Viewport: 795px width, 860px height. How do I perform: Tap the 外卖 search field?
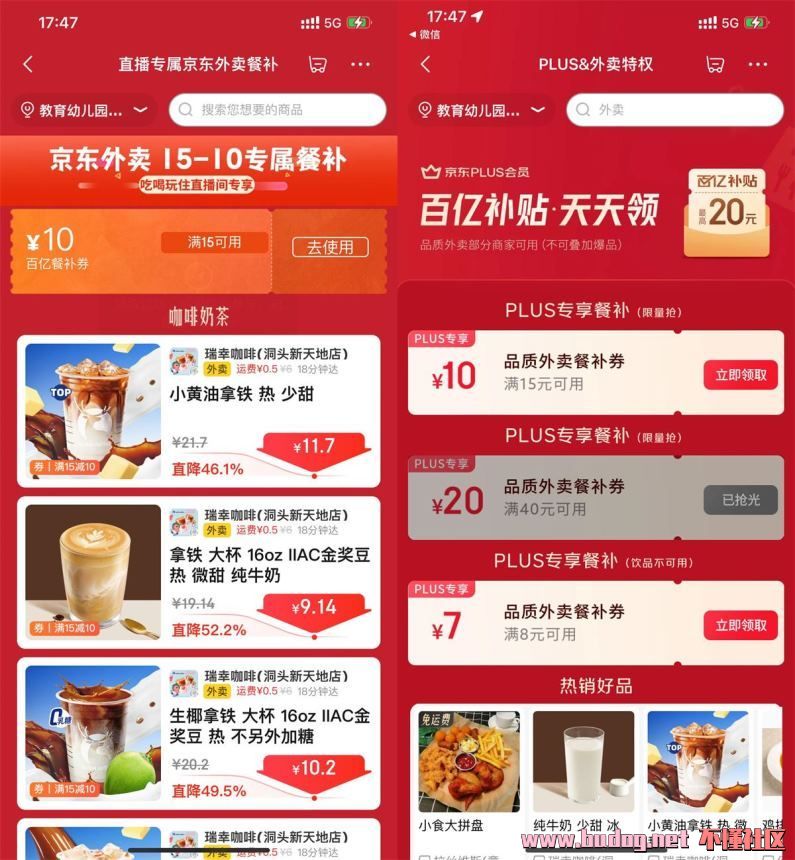675,110
